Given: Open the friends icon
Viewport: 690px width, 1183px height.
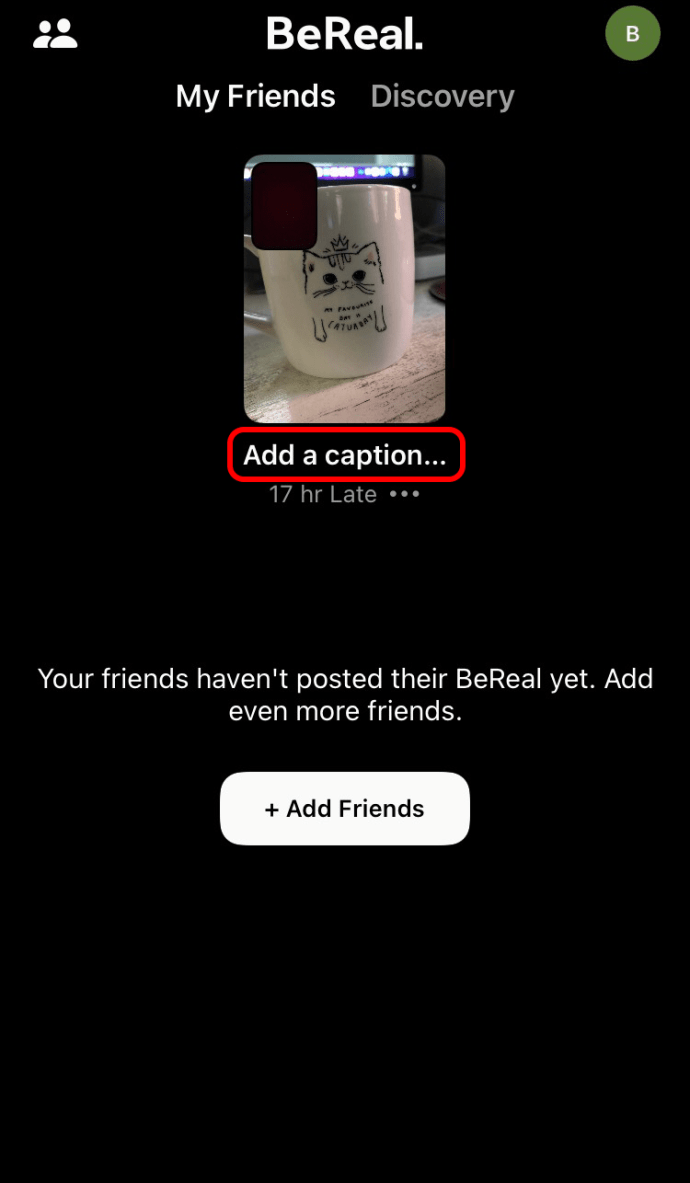Looking at the screenshot, I should click(x=56, y=34).
